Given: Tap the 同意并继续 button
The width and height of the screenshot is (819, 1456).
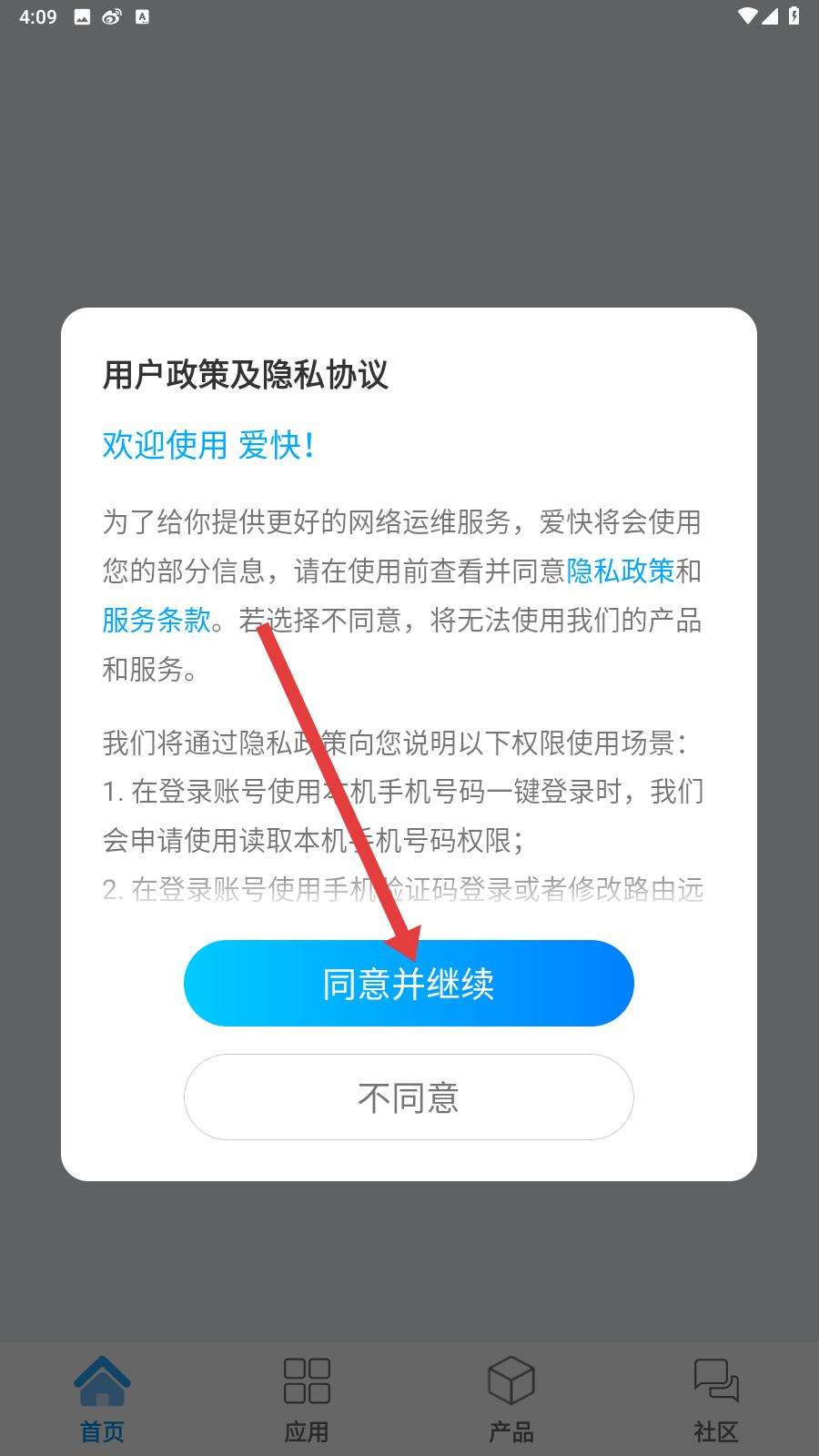Looking at the screenshot, I should [409, 983].
